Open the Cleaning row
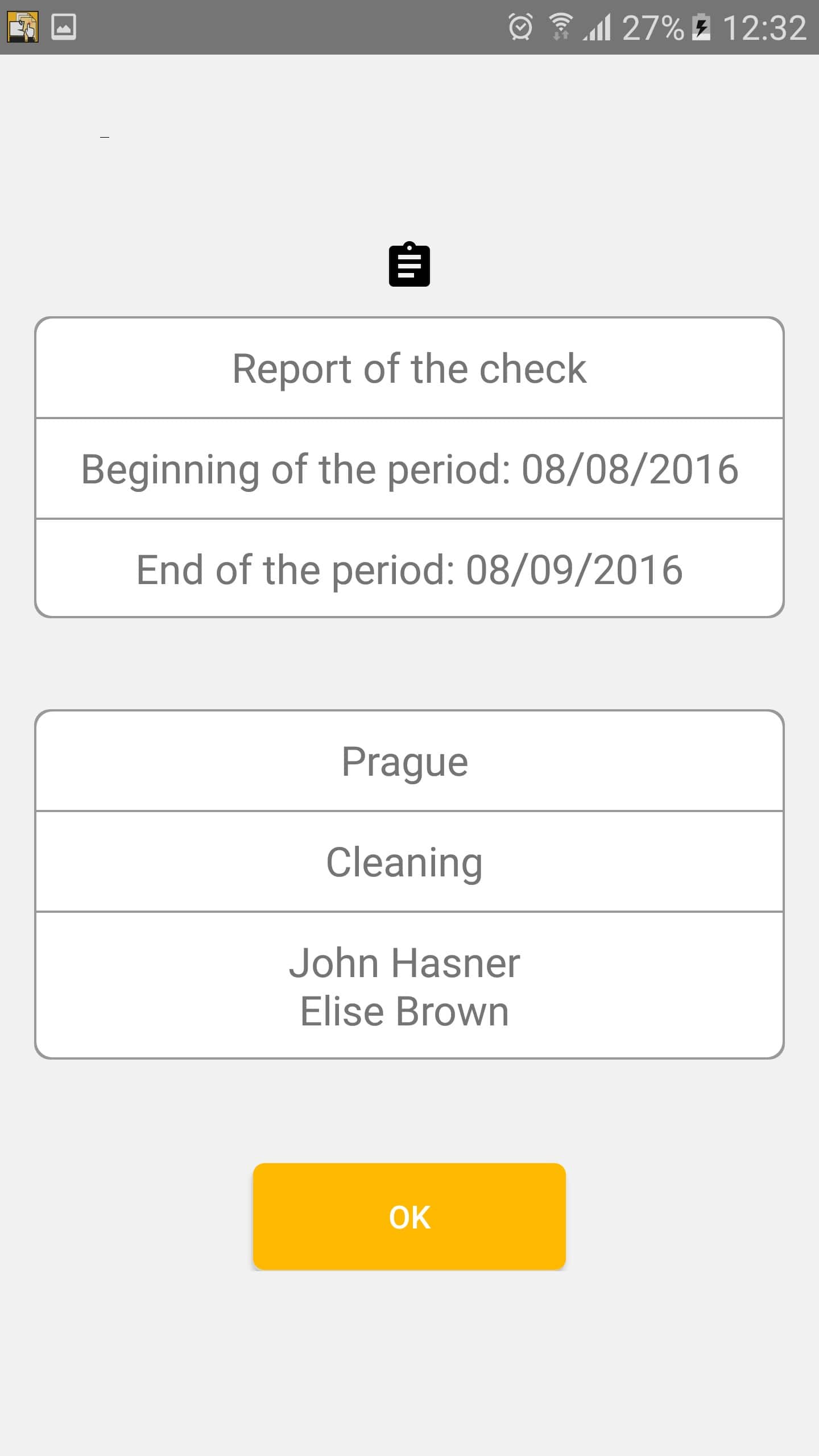819x1456 pixels. click(409, 862)
